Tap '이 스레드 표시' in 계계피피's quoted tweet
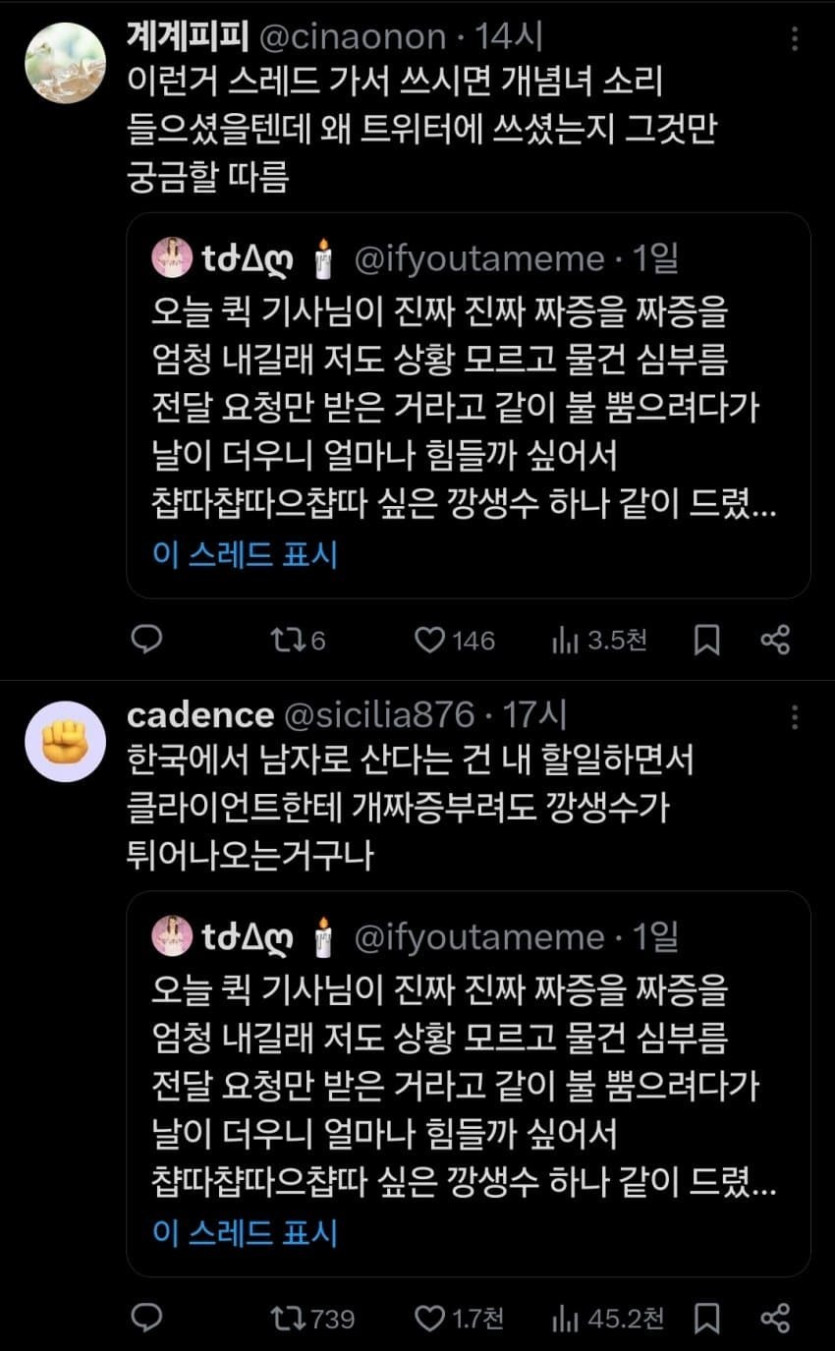Image resolution: width=835 pixels, height=1351 pixels. [x=245, y=555]
